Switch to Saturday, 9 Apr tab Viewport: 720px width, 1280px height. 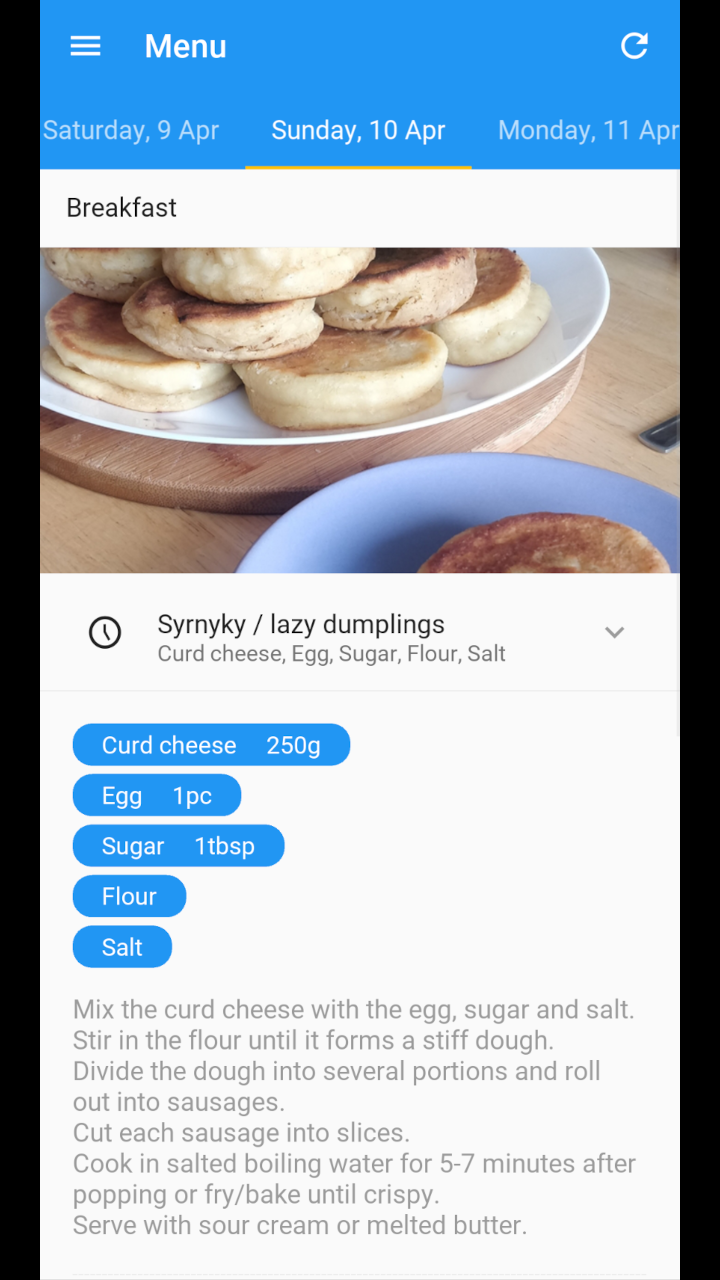[x=130, y=130]
